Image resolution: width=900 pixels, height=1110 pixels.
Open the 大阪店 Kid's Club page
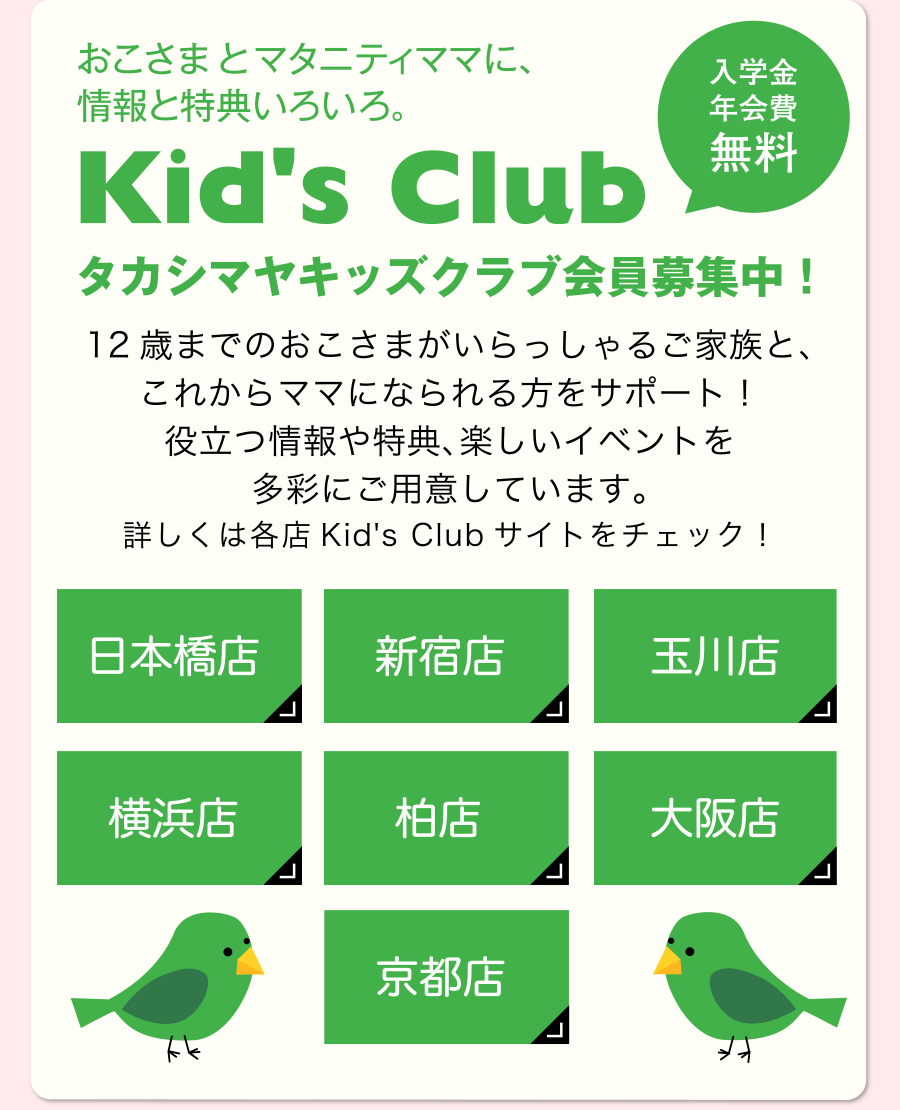coord(718,820)
